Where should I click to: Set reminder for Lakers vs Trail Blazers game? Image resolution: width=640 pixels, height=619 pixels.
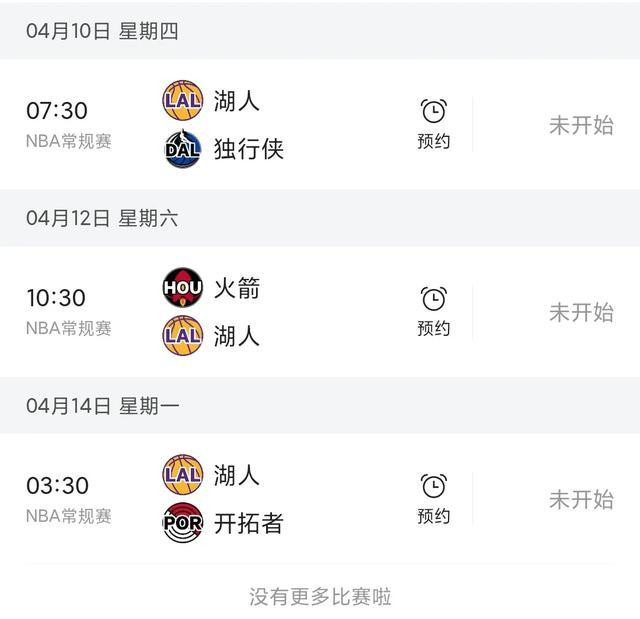[433, 499]
